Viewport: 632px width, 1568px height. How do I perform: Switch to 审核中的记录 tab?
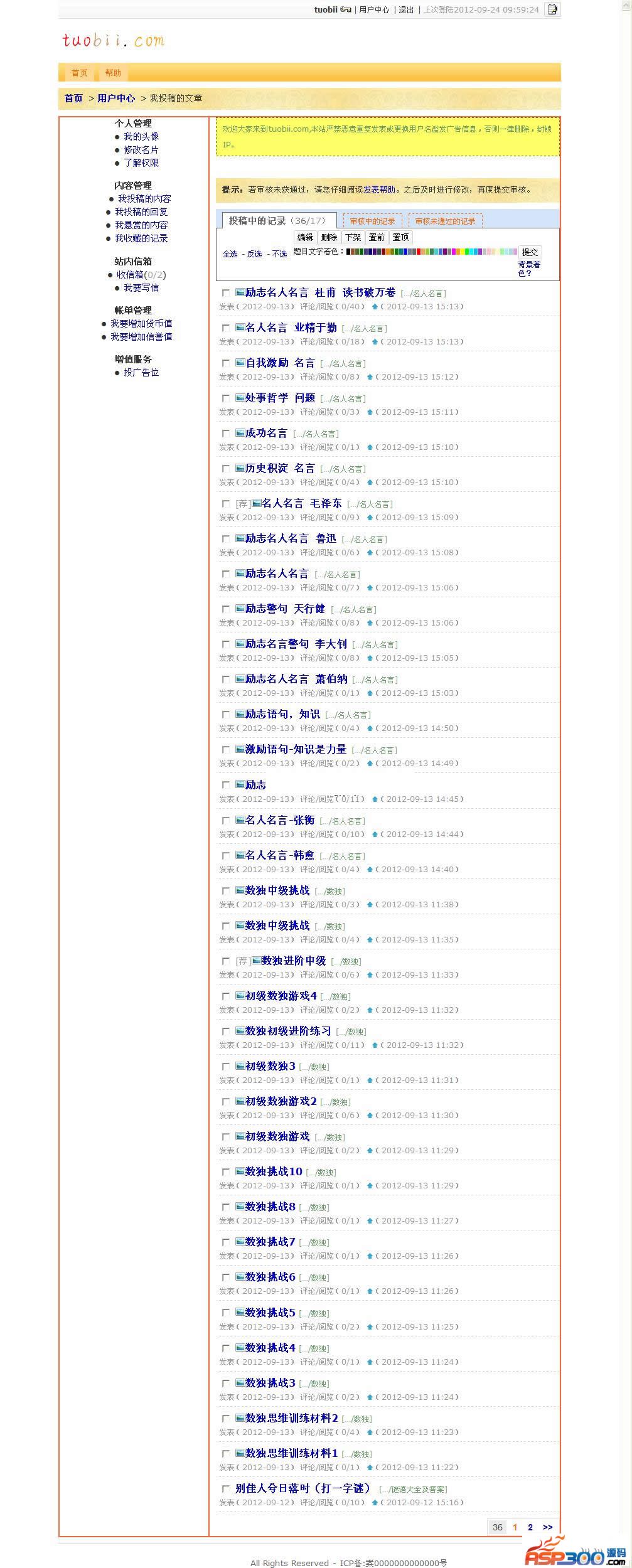pos(372,221)
